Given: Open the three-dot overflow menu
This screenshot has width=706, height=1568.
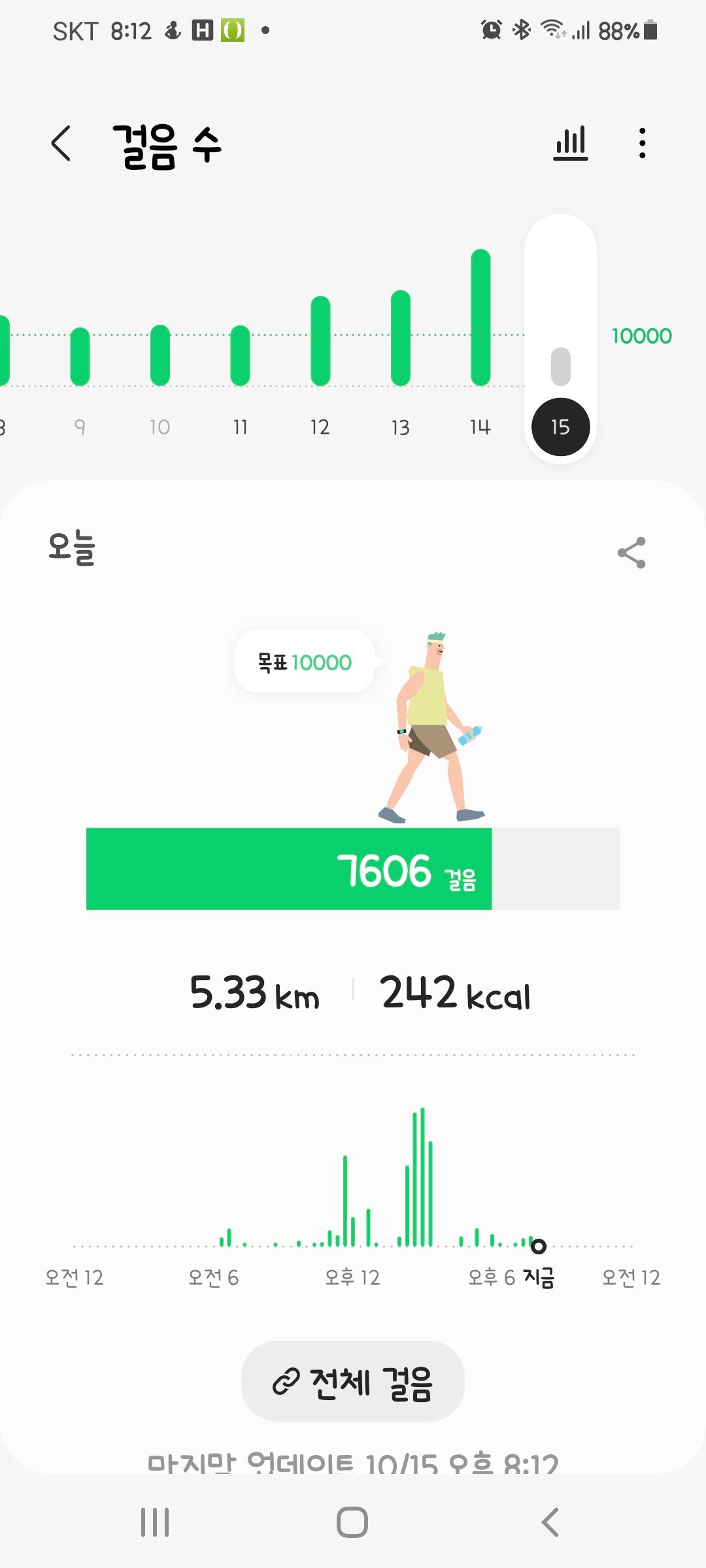Looking at the screenshot, I should point(643,143).
